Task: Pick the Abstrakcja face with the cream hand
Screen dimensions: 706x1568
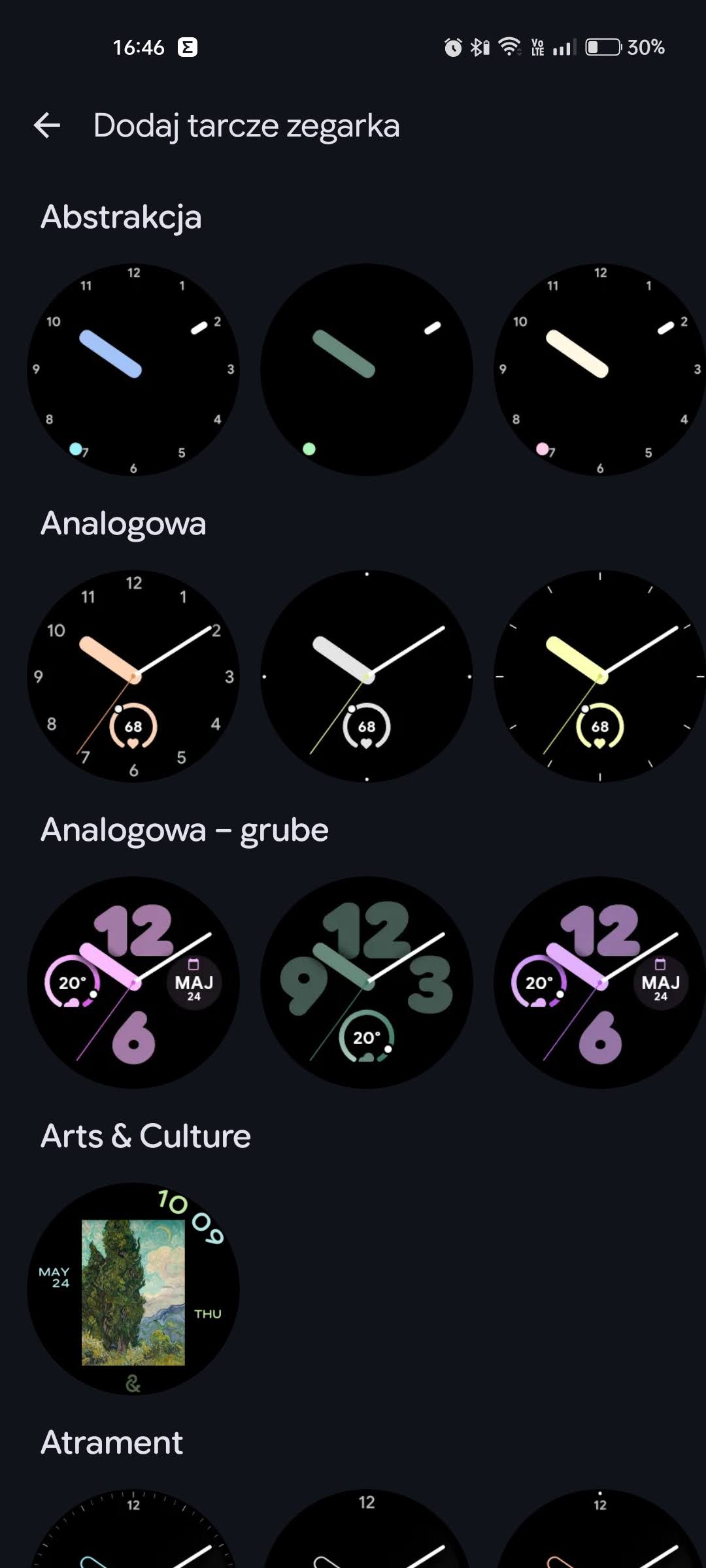Action: (x=599, y=369)
